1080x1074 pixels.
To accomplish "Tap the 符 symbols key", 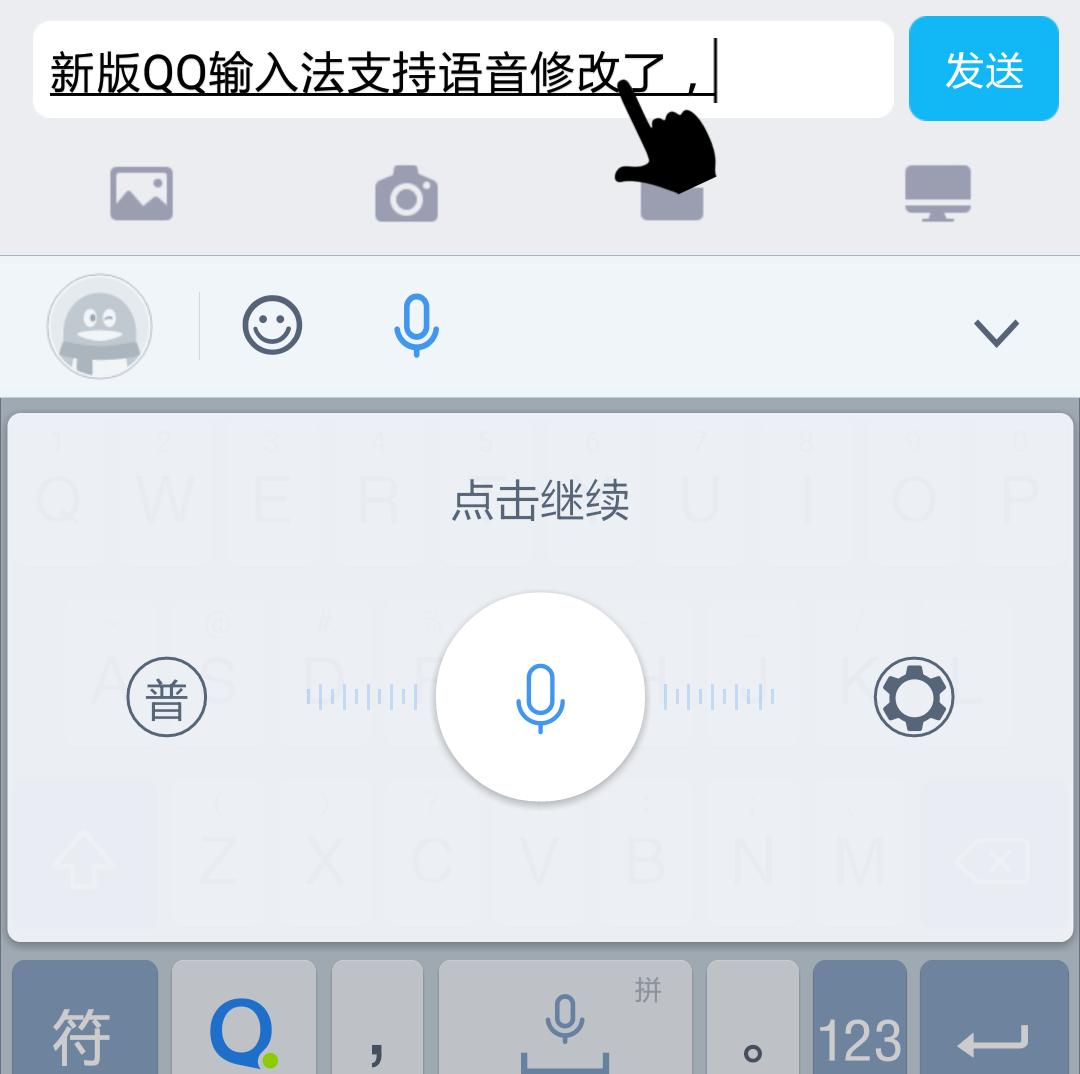I will [84, 1025].
